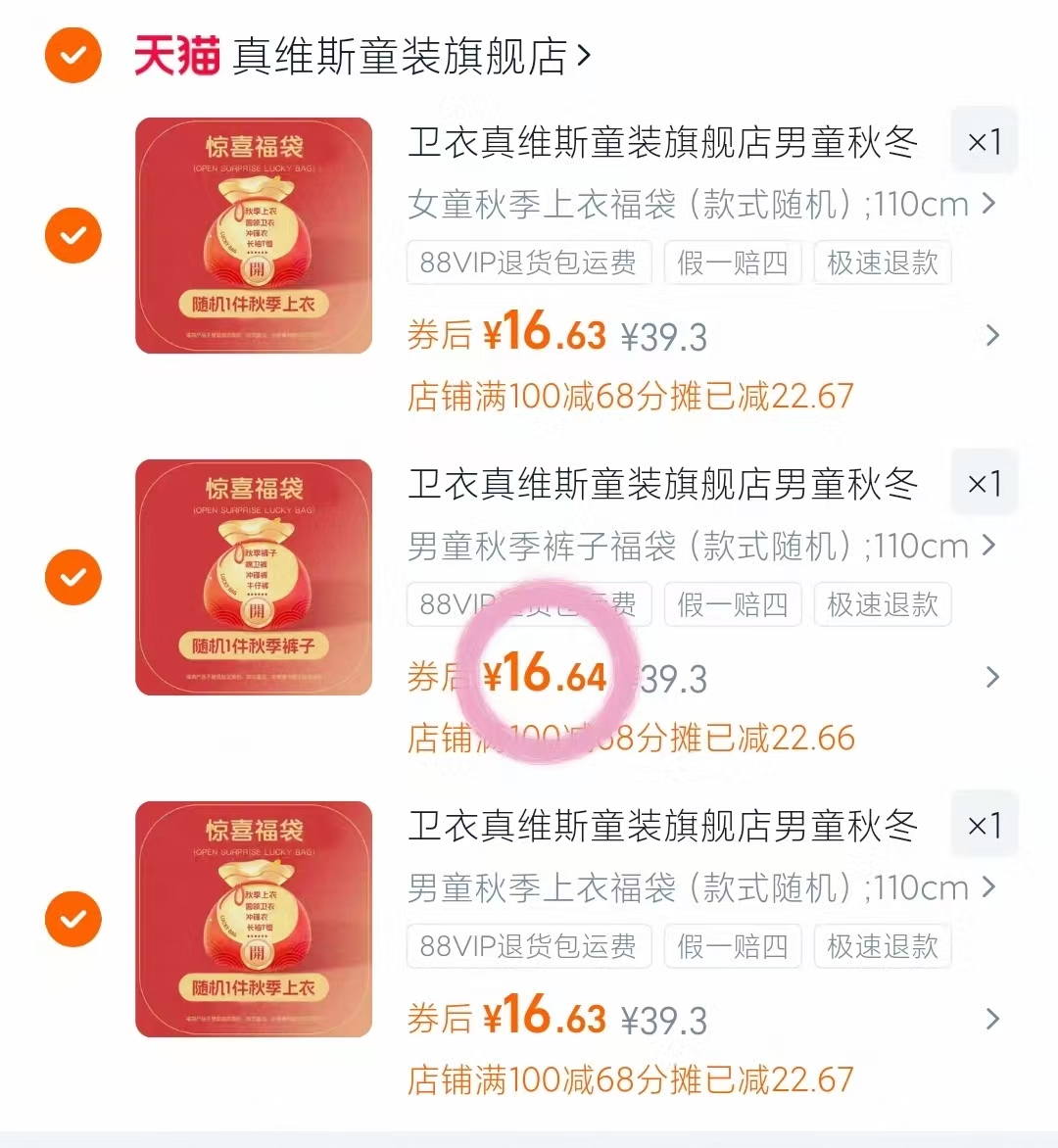Click the 88VIP free return shipping badge

[x=528, y=263]
